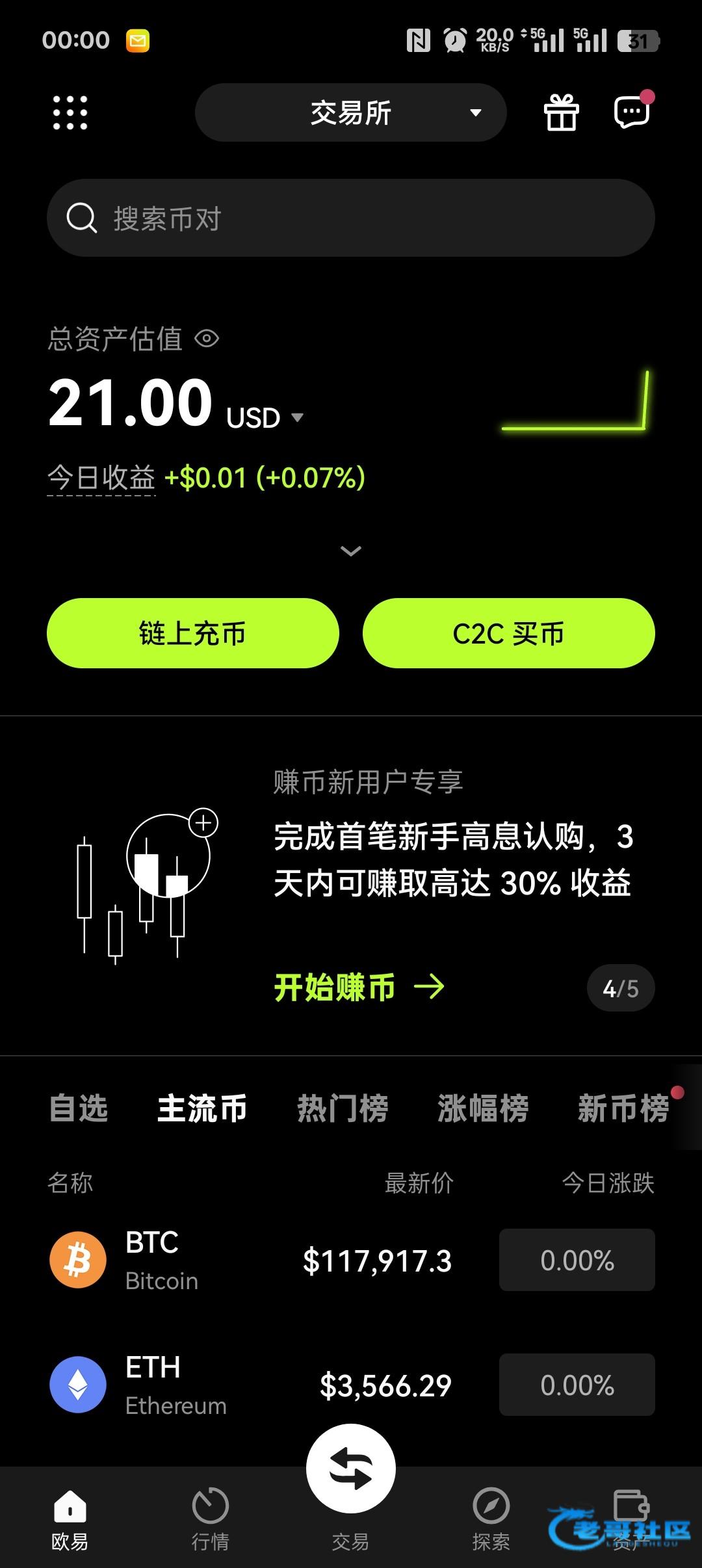Screen dimensions: 702x1568
Task: Open the 交易所 dropdown selector
Action: pyautogui.click(x=351, y=113)
